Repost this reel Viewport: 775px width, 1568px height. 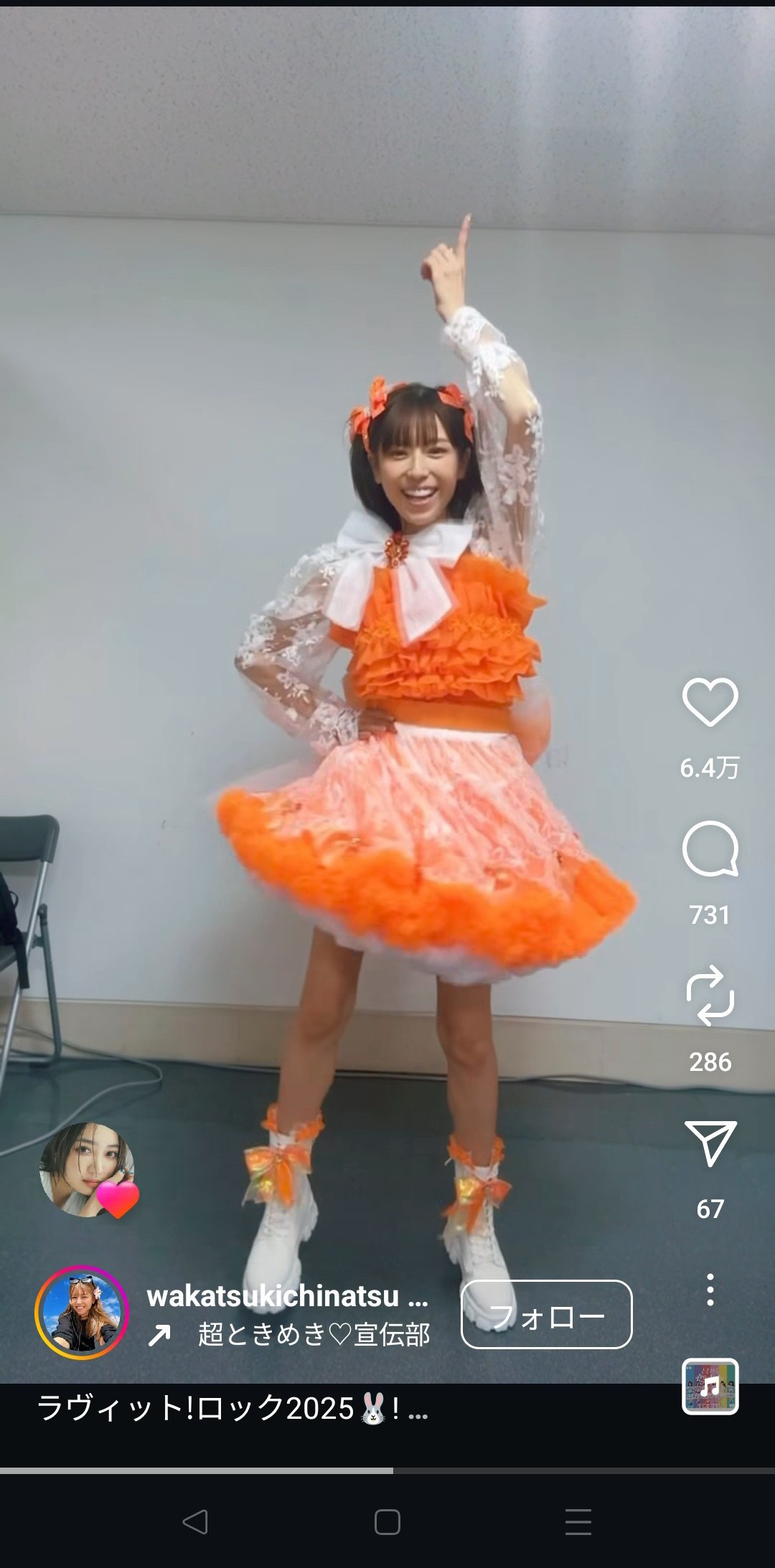pyautogui.click(x=710, y=996)
